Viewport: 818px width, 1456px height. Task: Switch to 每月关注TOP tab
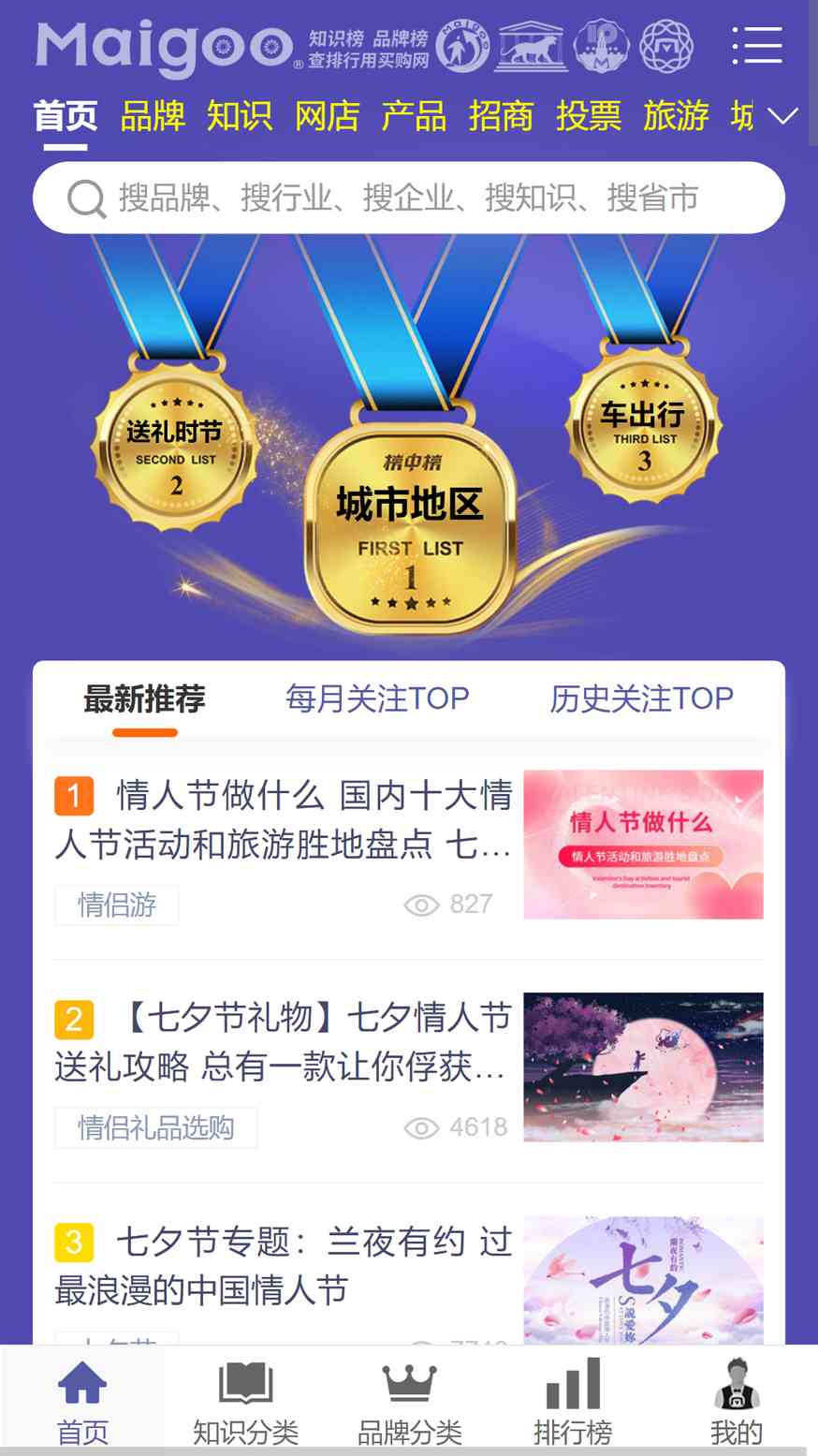376,699
